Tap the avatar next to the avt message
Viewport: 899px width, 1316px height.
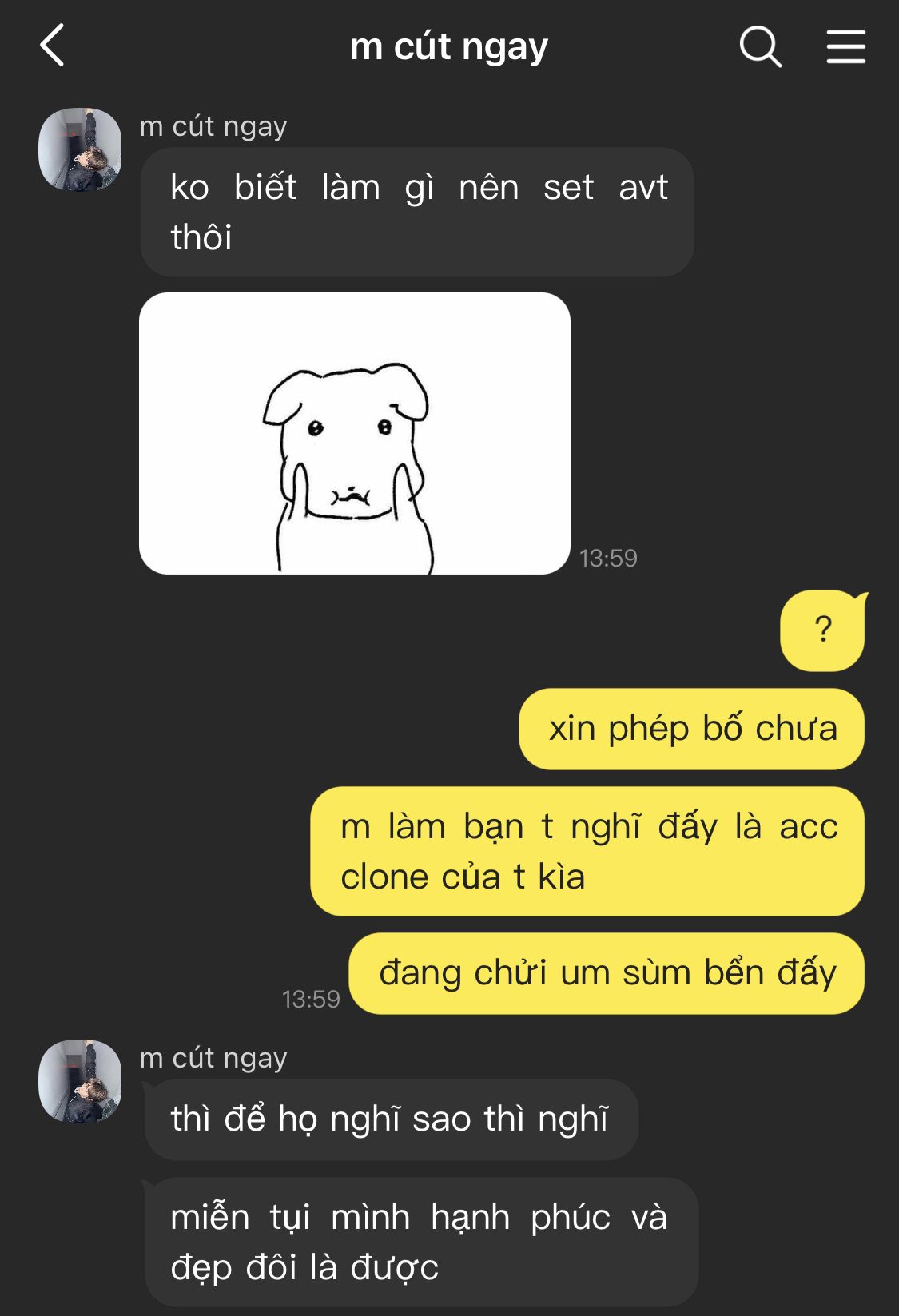pyautogui.click(x=80, y=149)
